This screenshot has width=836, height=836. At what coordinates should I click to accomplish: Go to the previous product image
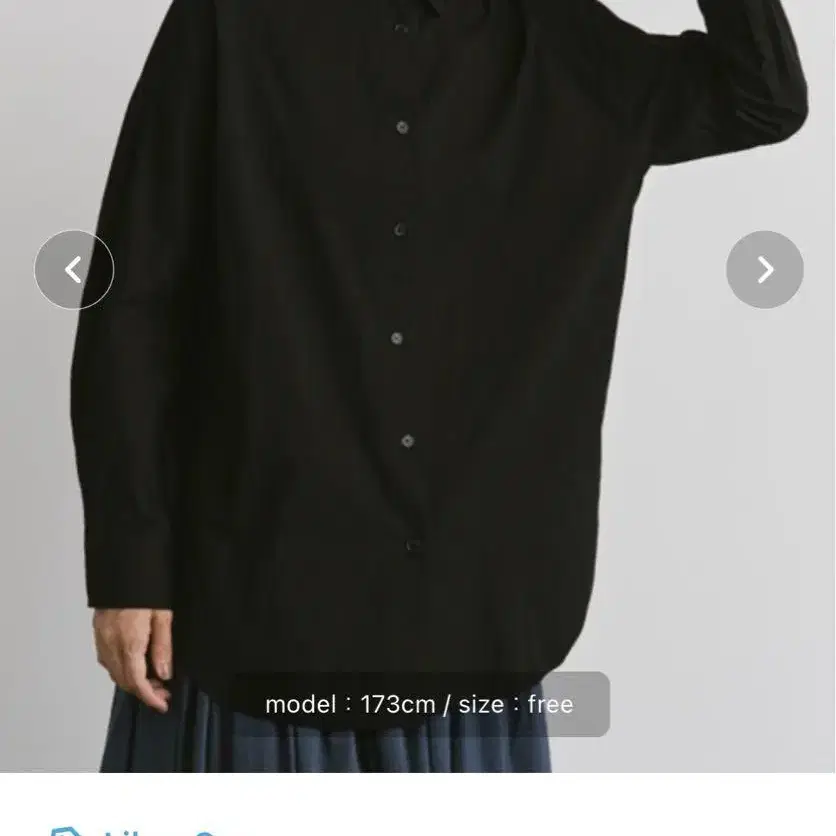74,270
